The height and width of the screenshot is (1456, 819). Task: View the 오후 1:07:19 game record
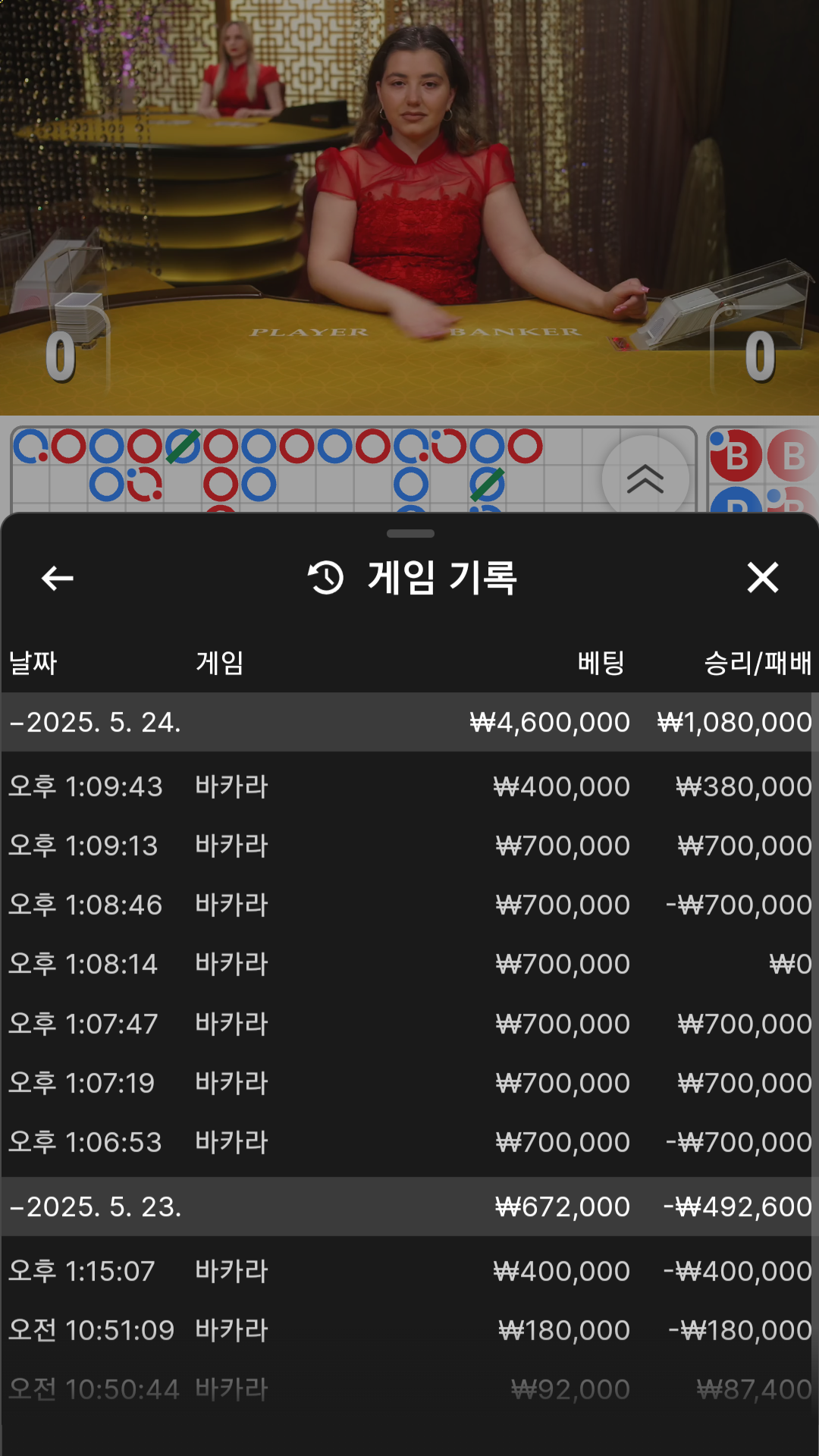pyautogui.click(x=409, y=1083)
